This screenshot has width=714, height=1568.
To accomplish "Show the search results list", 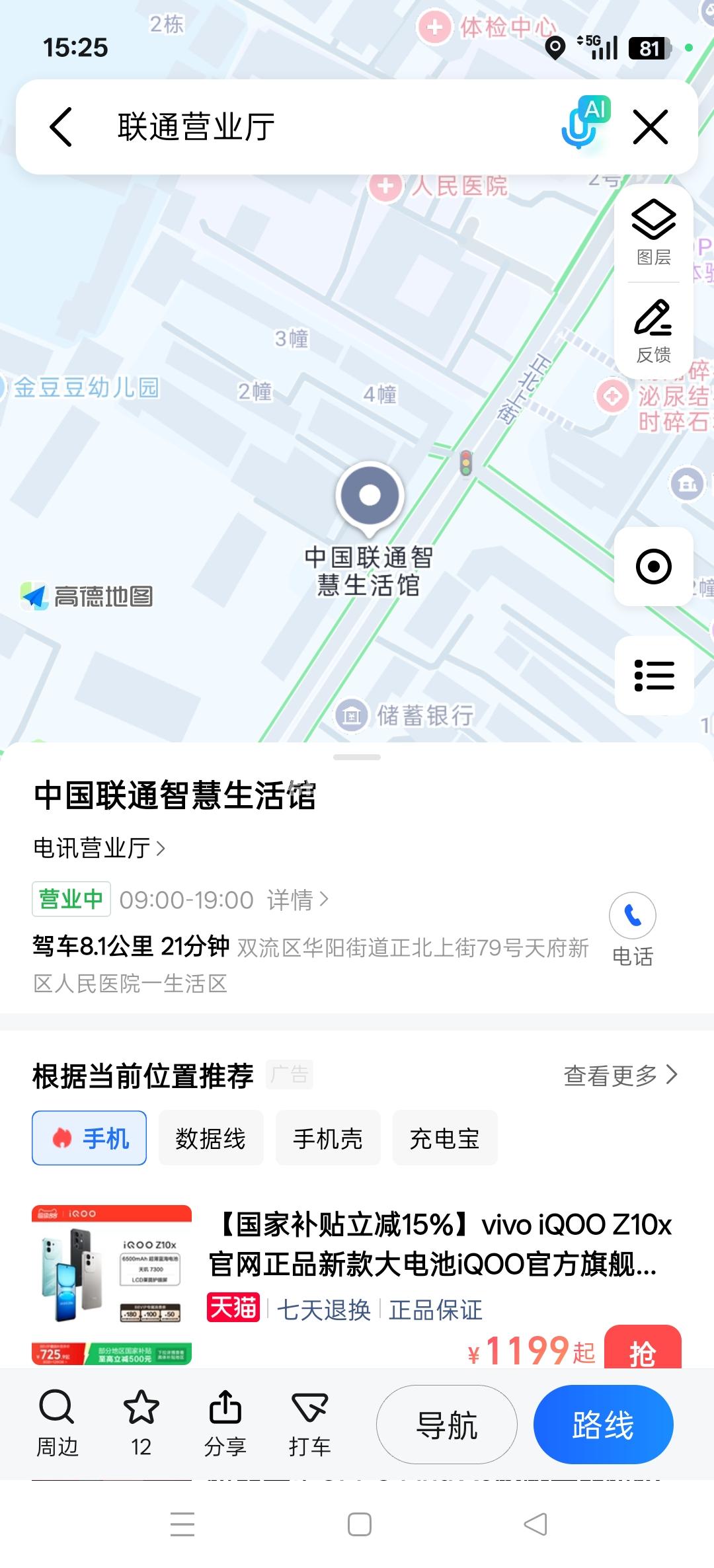I will 653,676.
